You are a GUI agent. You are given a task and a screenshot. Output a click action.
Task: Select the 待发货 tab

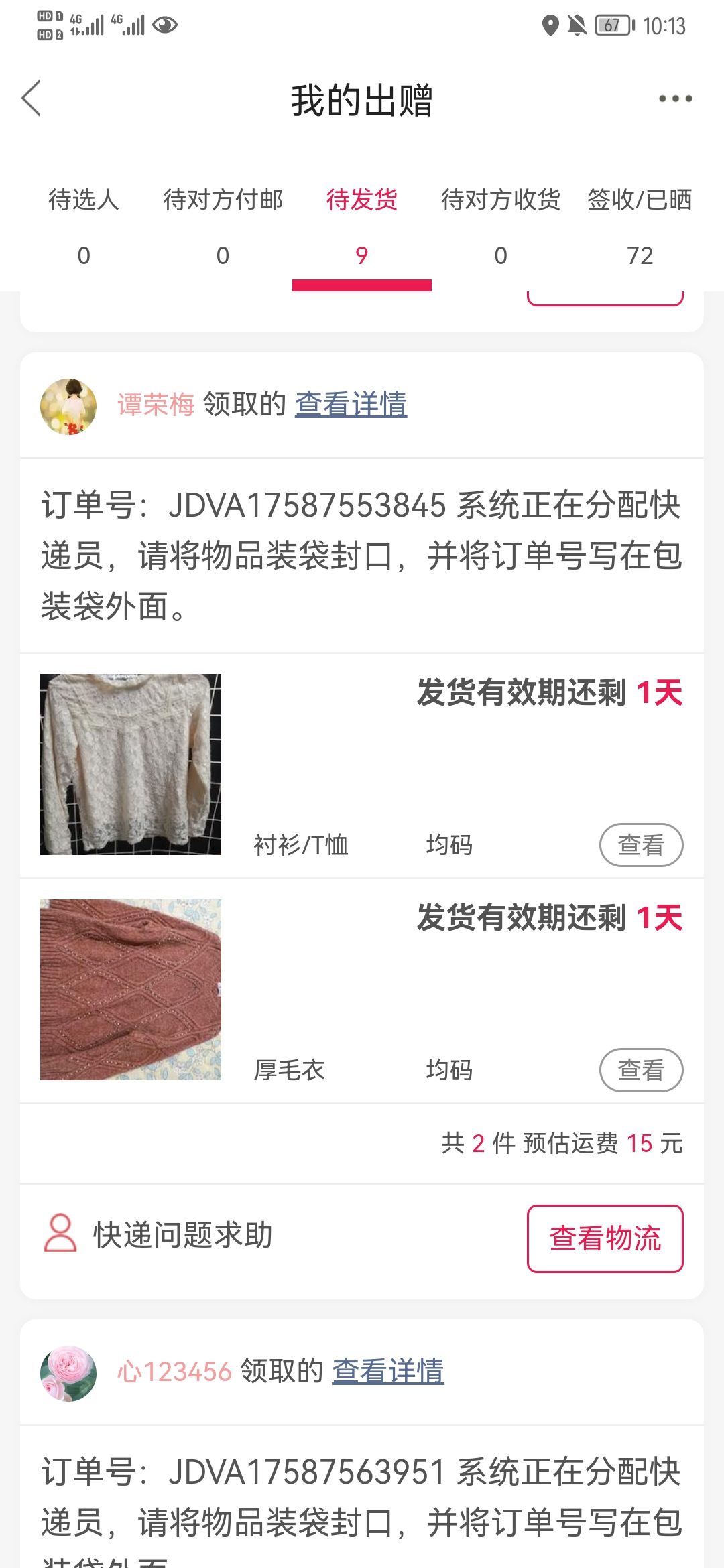(362, 228)
